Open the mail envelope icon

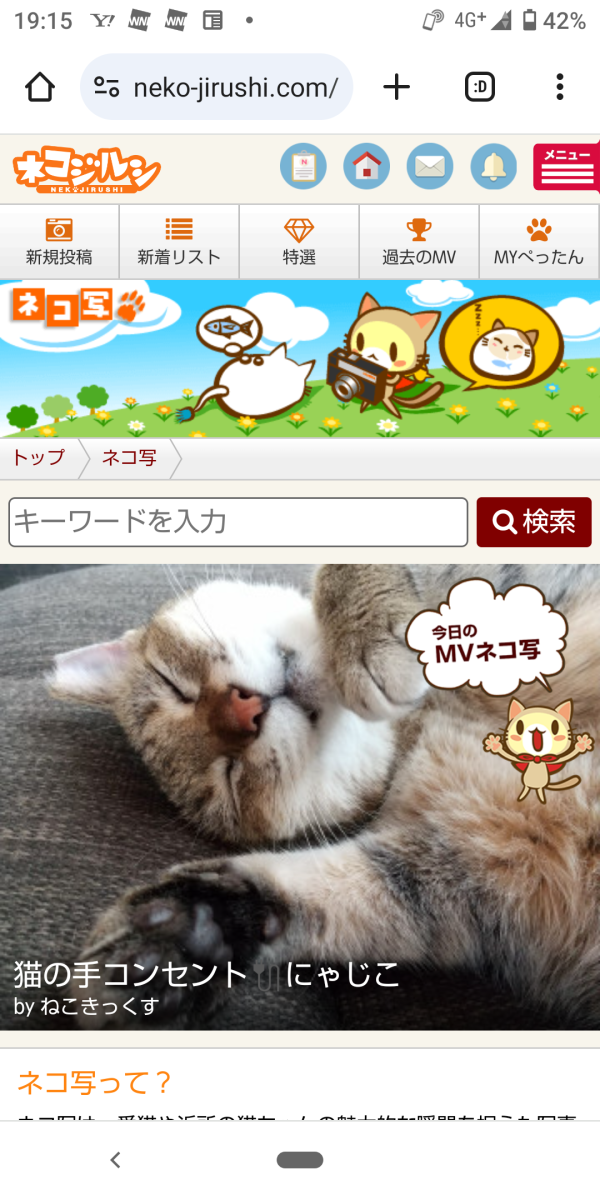click(x=429, y=167)
